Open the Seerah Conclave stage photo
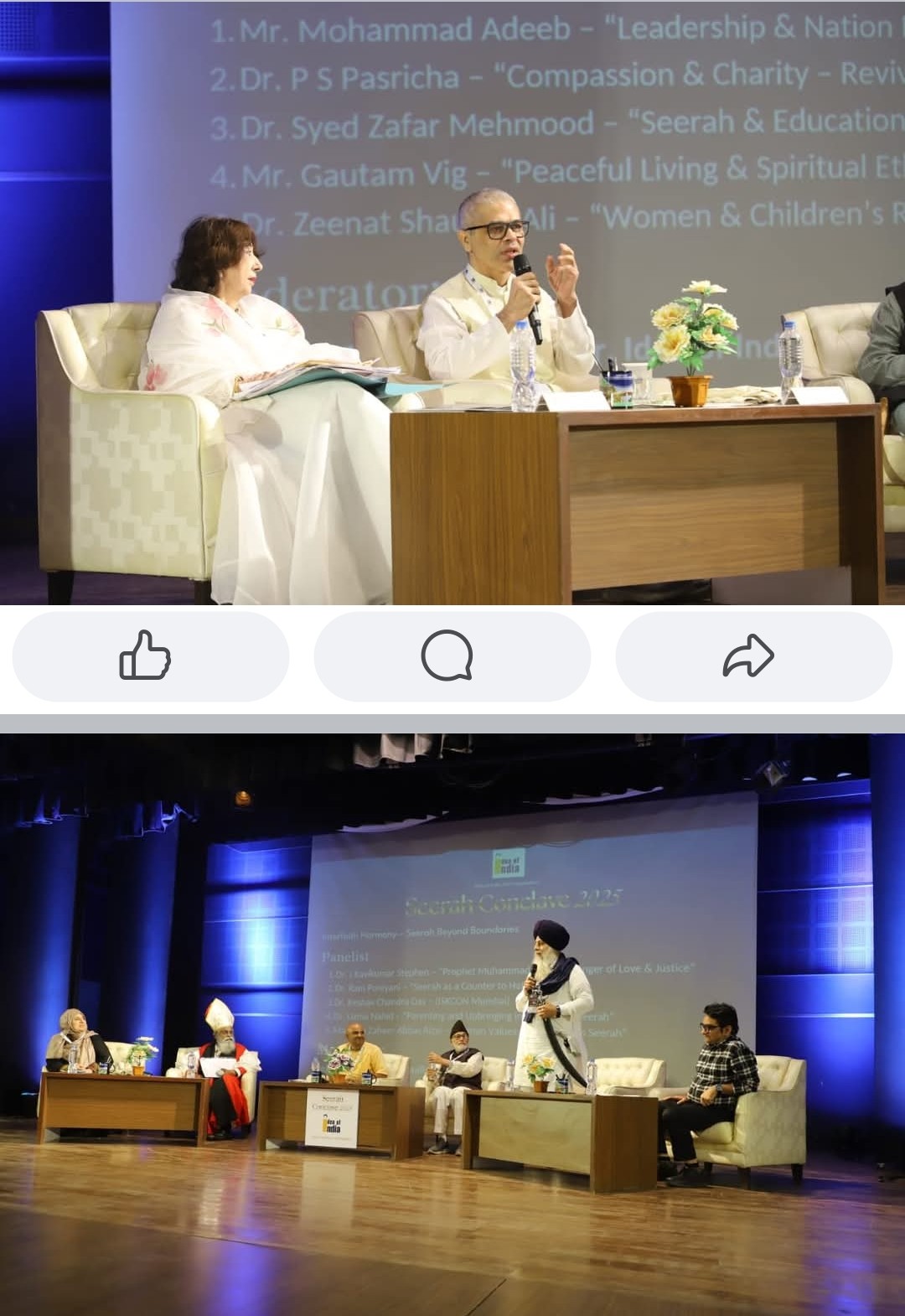The image size is (905, 1316). tap(452, 1023)
